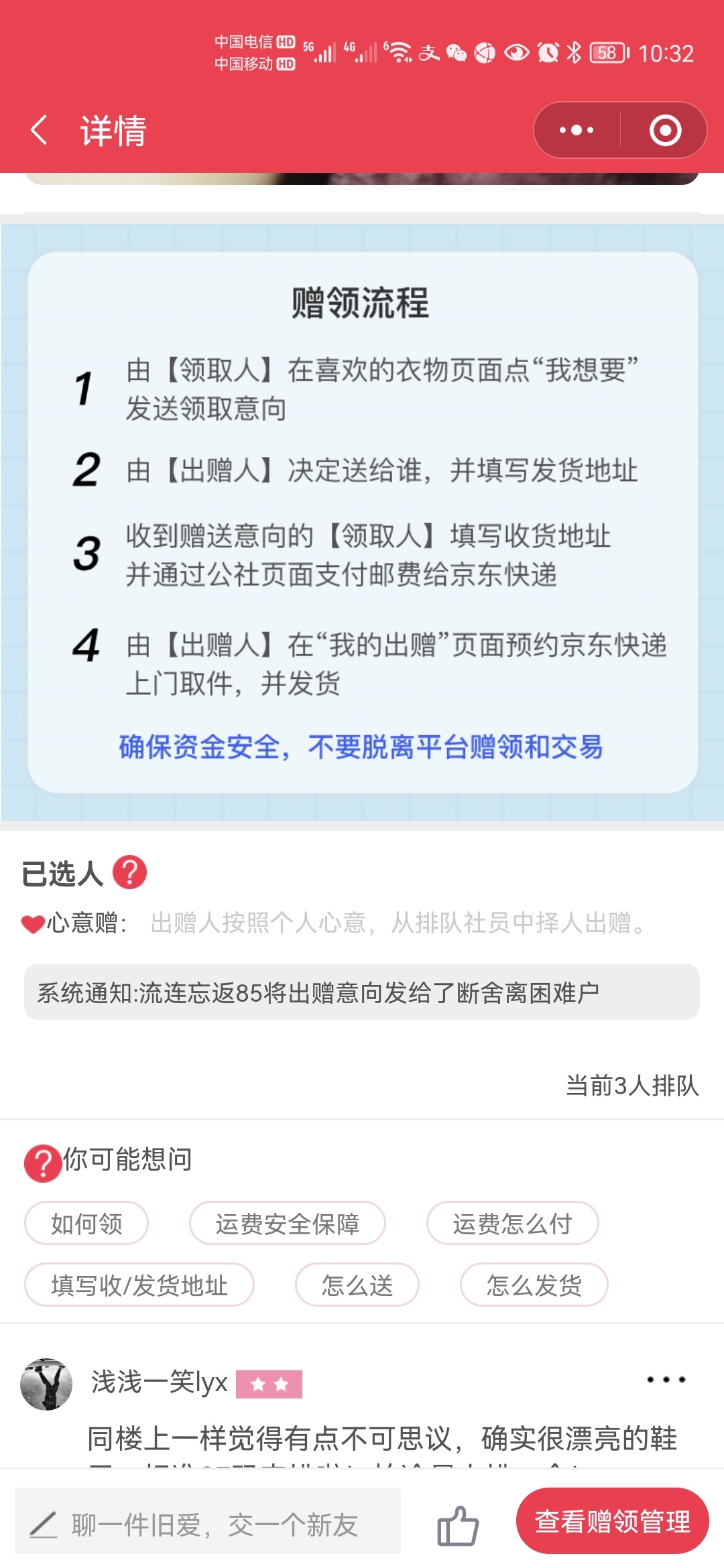Close the mini program with the circle button
Viewport: 724px width, 1568px height.
[665, 130]
